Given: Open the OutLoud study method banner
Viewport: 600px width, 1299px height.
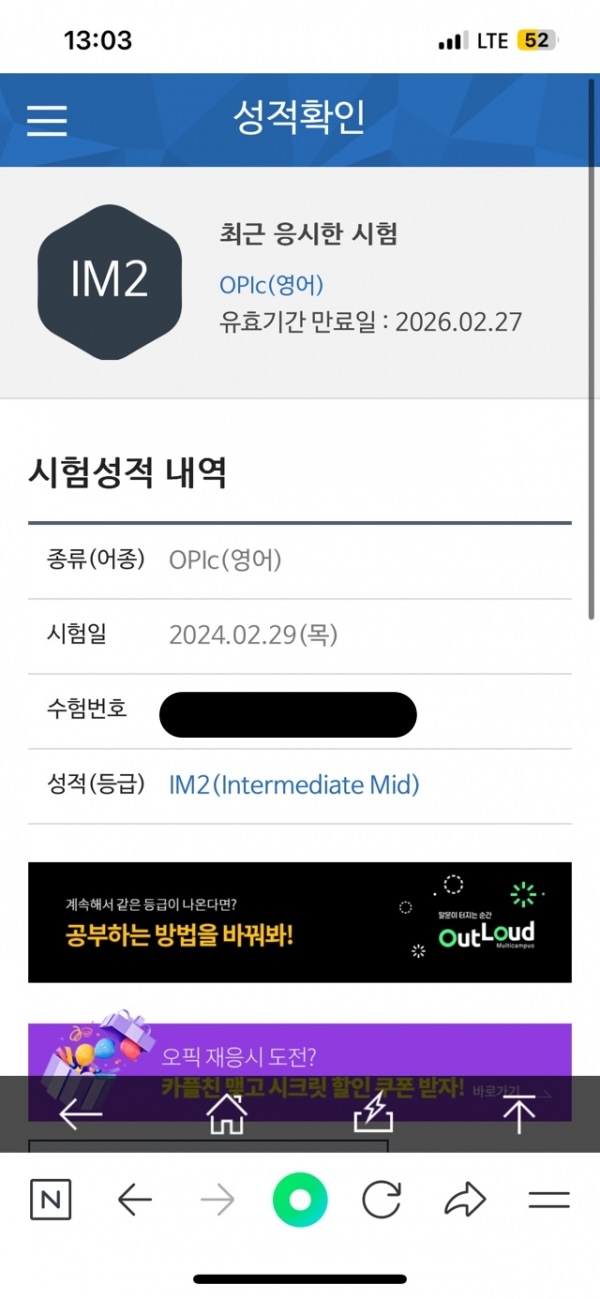Looking at the screenshot, I should point(299,922).
